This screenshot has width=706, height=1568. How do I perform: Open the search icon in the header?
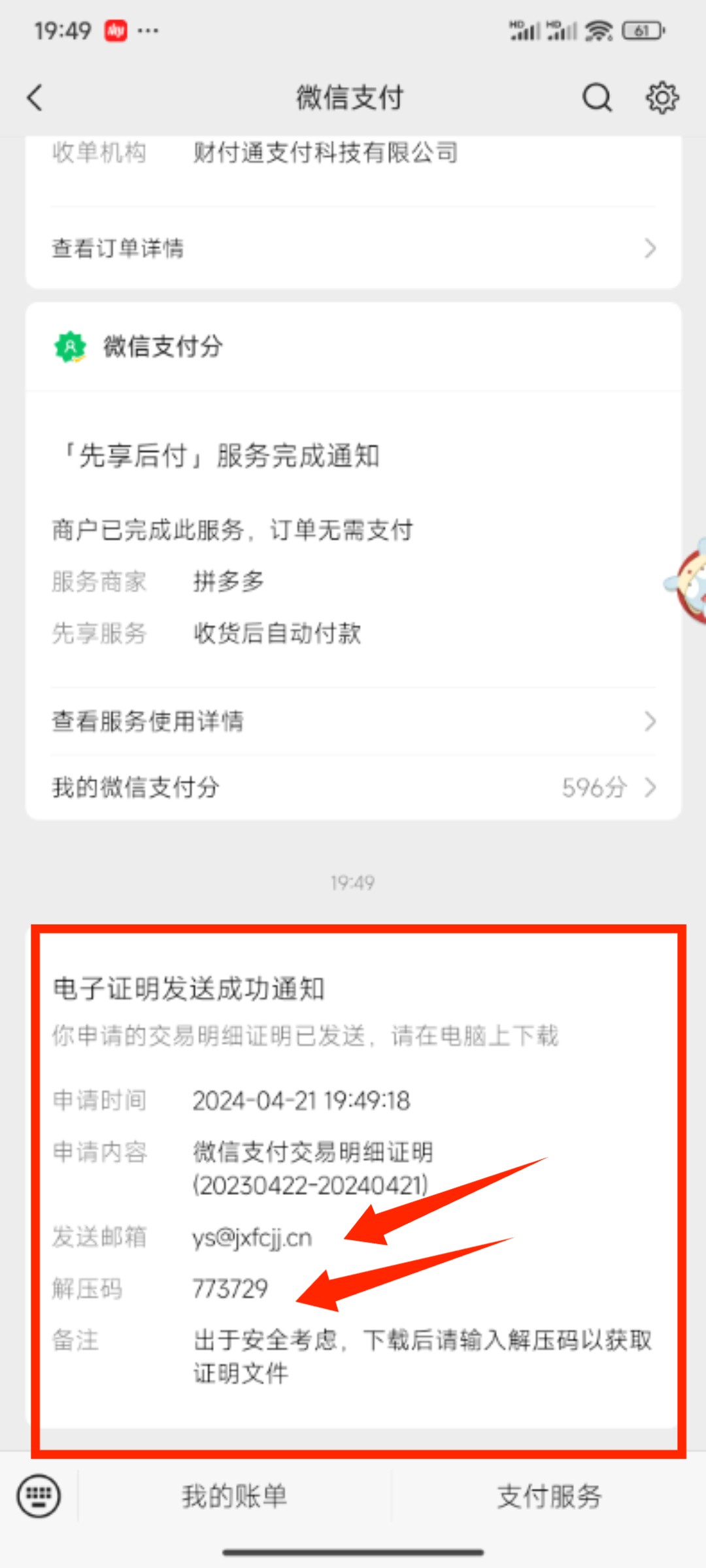point(596,98)
